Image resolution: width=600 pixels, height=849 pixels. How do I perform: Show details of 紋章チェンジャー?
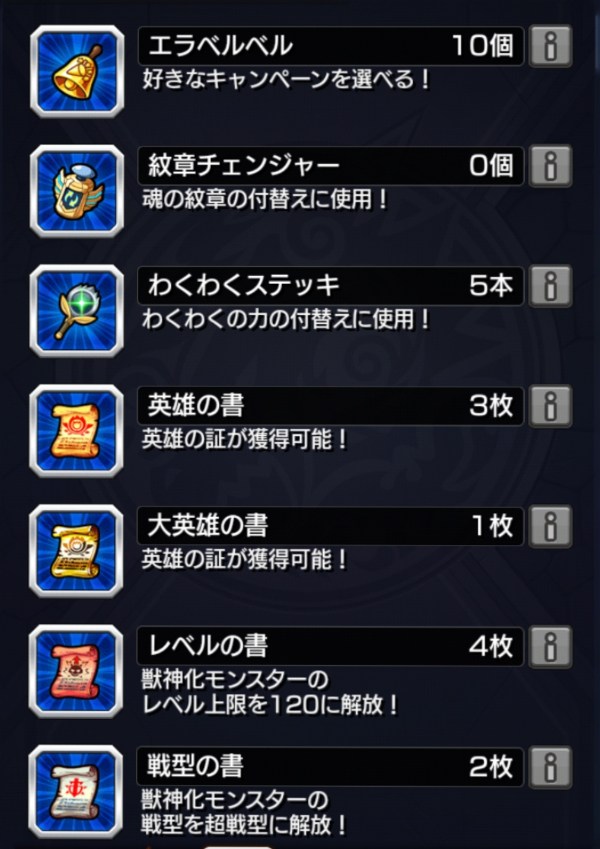tap(550, 166)
